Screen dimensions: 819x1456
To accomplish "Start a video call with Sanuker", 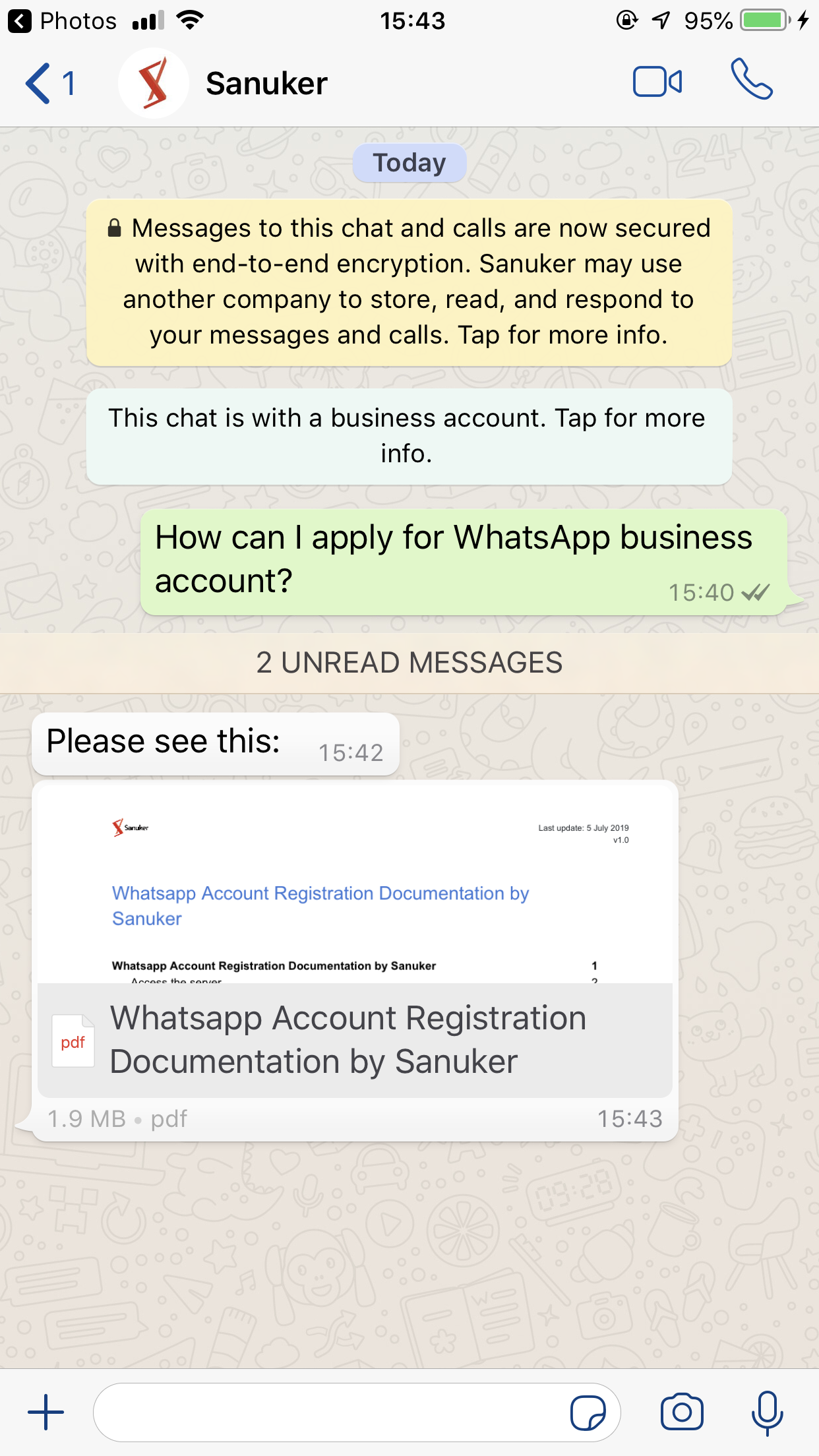I will (x=657, y=82).
